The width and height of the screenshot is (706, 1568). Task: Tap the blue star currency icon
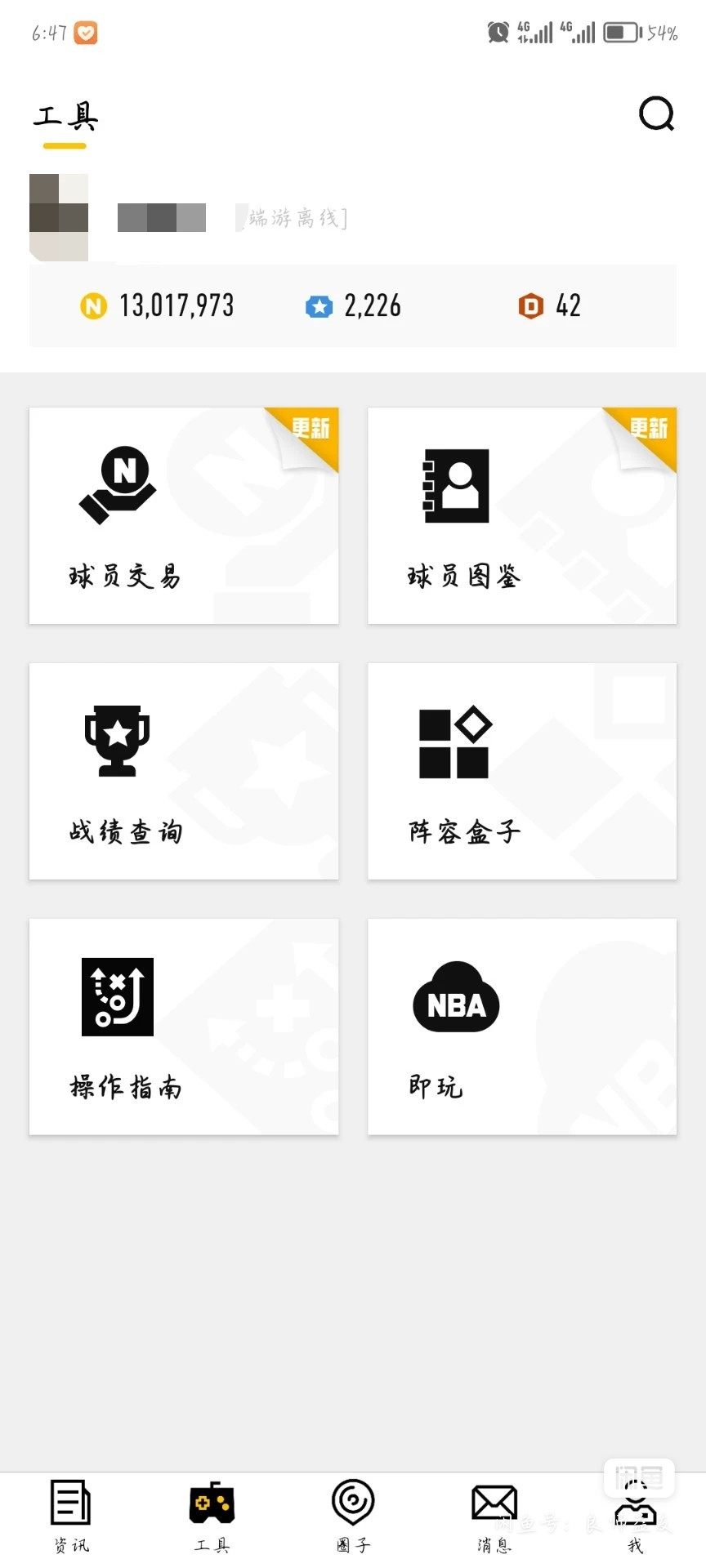[x=320, y=305]
